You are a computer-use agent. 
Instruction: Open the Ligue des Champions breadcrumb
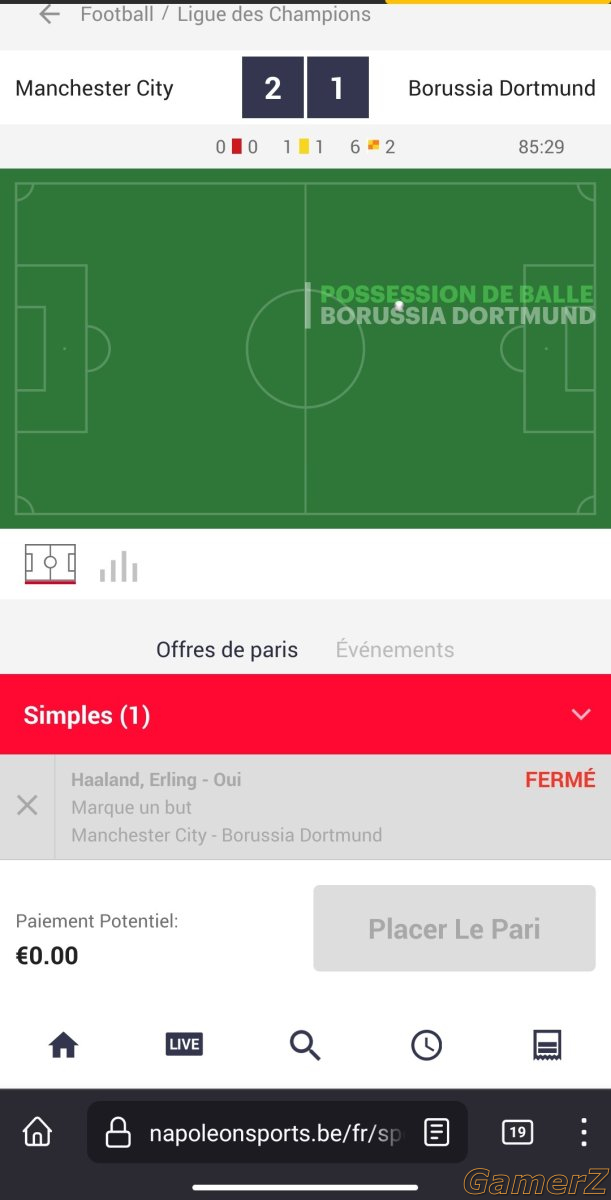pyautogui.click(x=274, y=14)
